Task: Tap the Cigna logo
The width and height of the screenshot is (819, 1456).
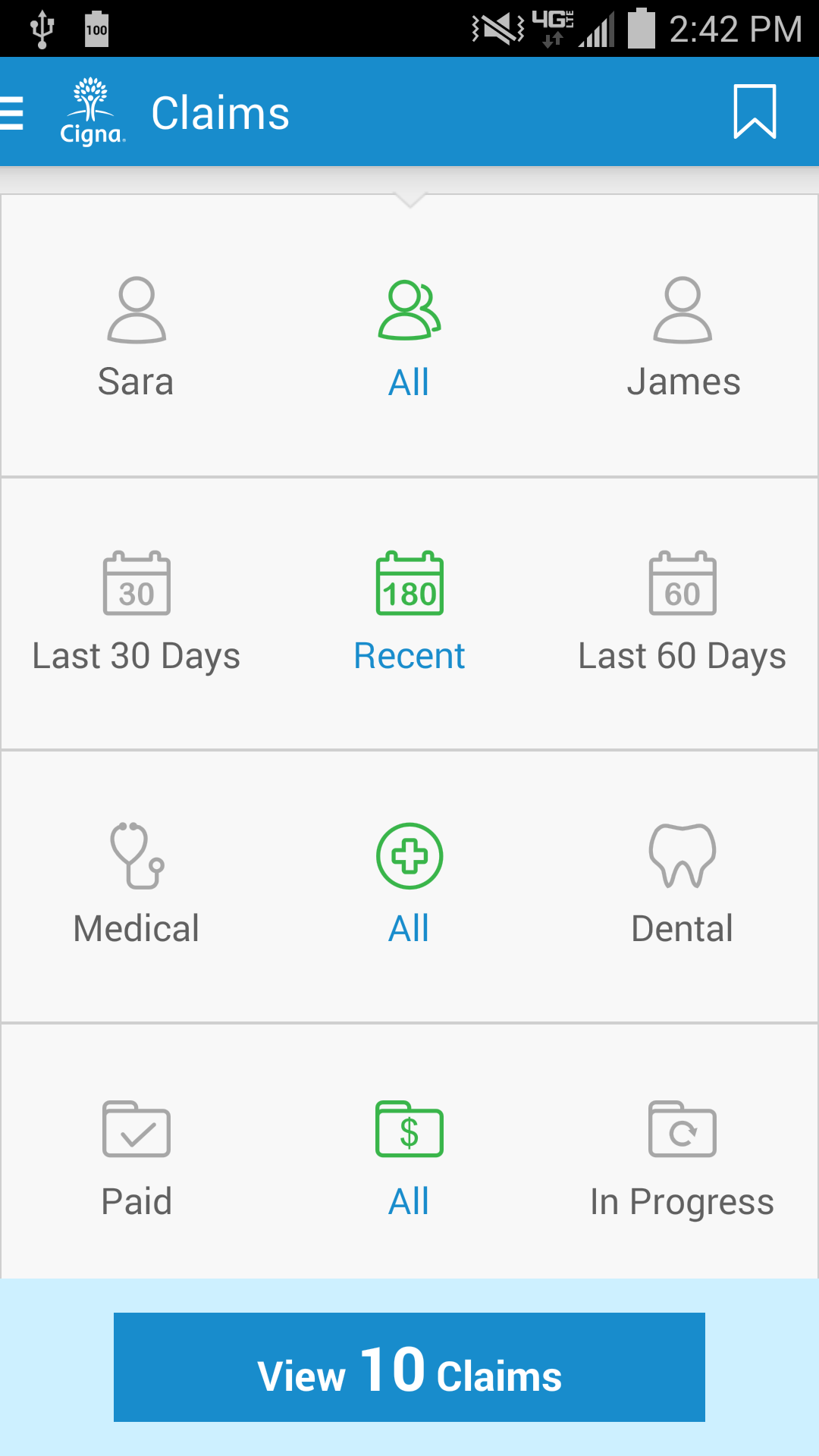Action: click(x=91, y=110)
